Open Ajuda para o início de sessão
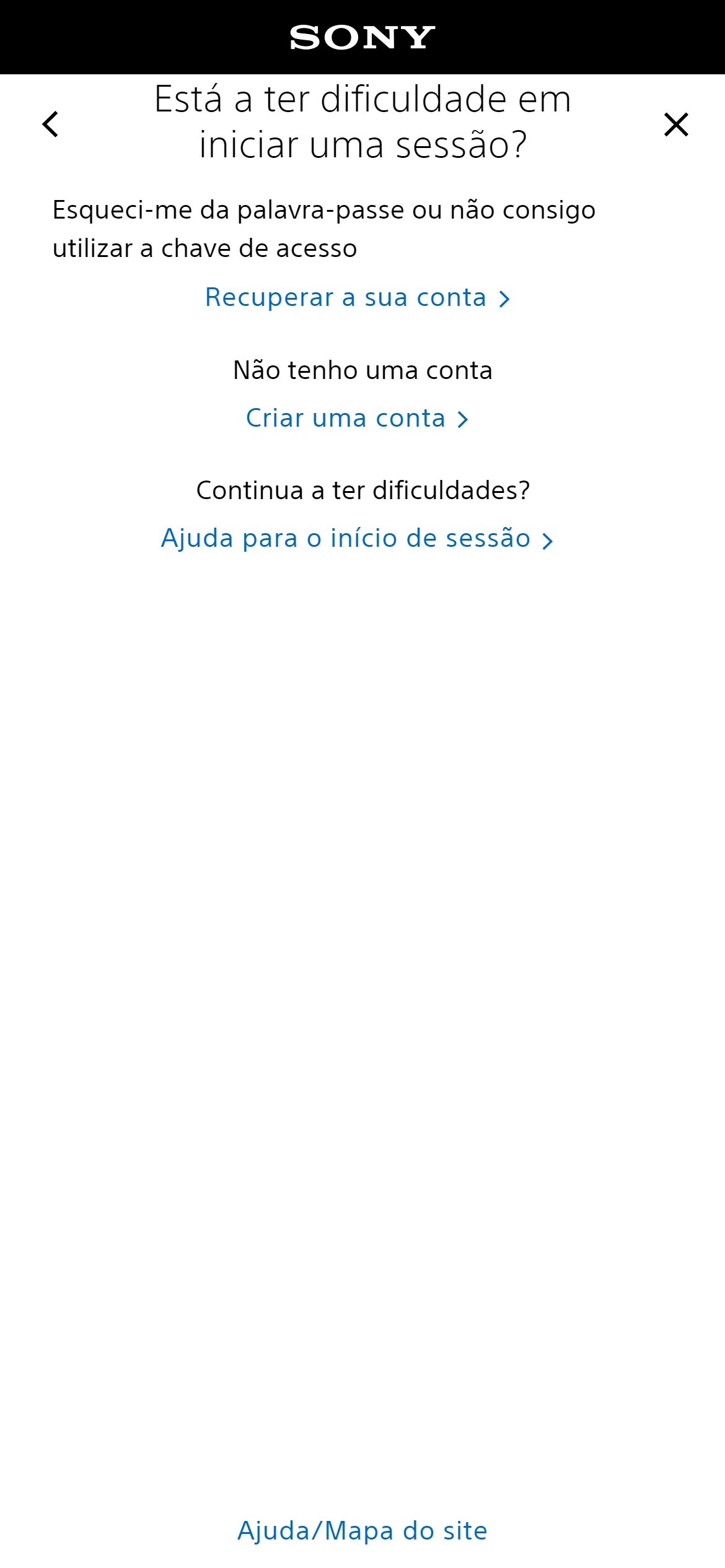The image size is (725, 1568). [x=357, y=539]
